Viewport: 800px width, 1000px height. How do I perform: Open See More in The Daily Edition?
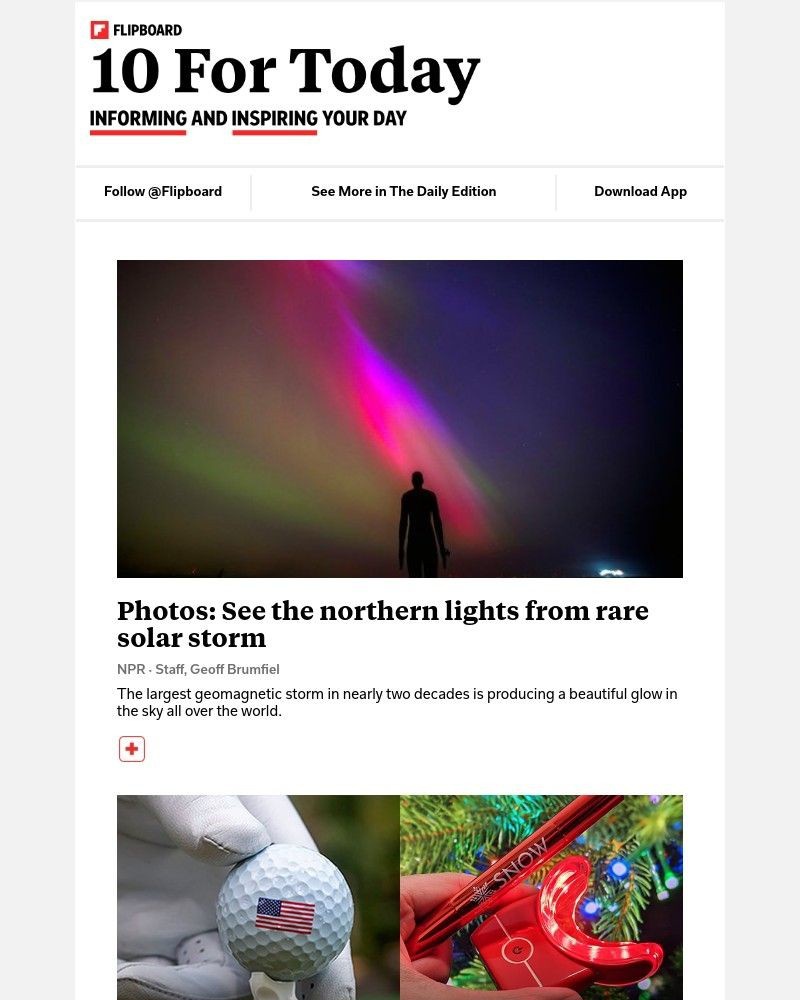403,191
